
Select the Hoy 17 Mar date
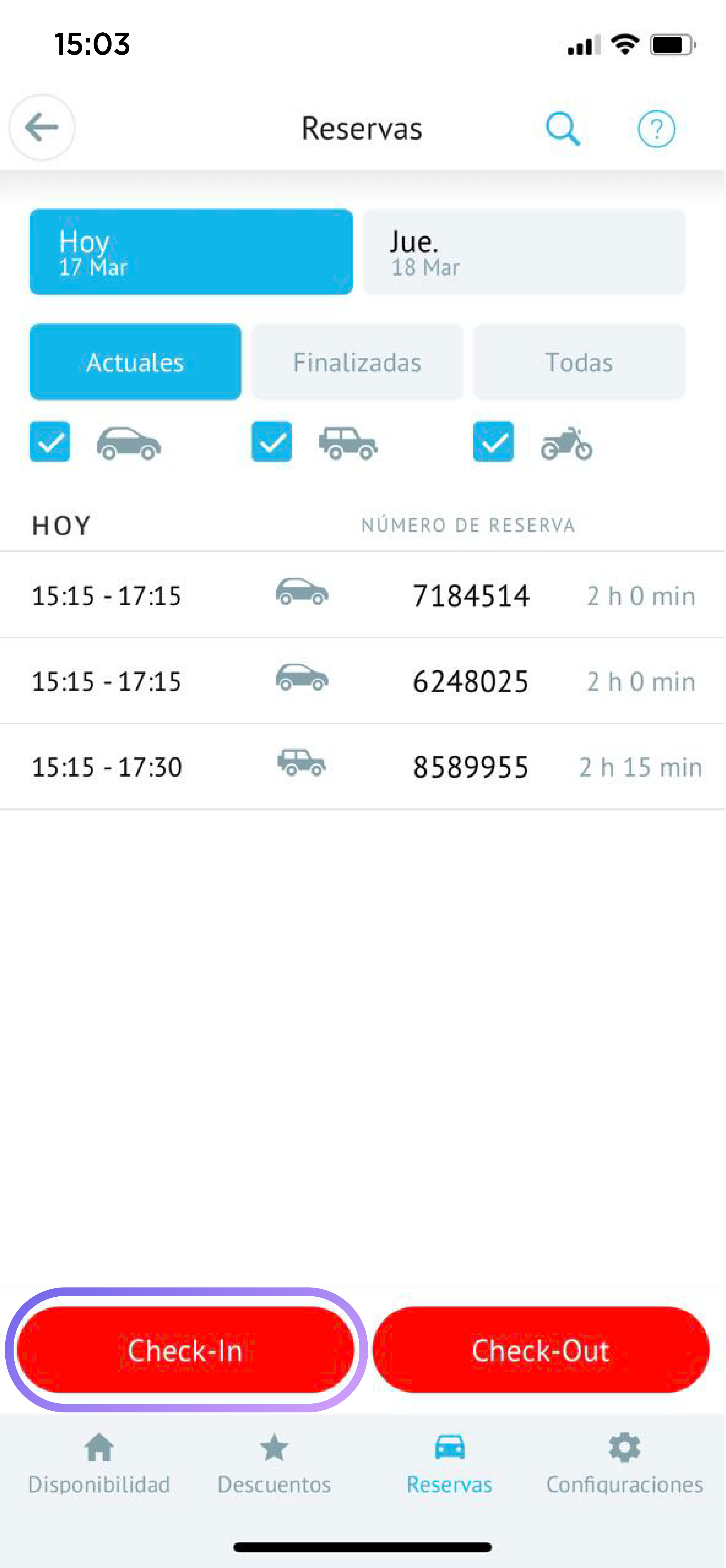click(191, 252)
